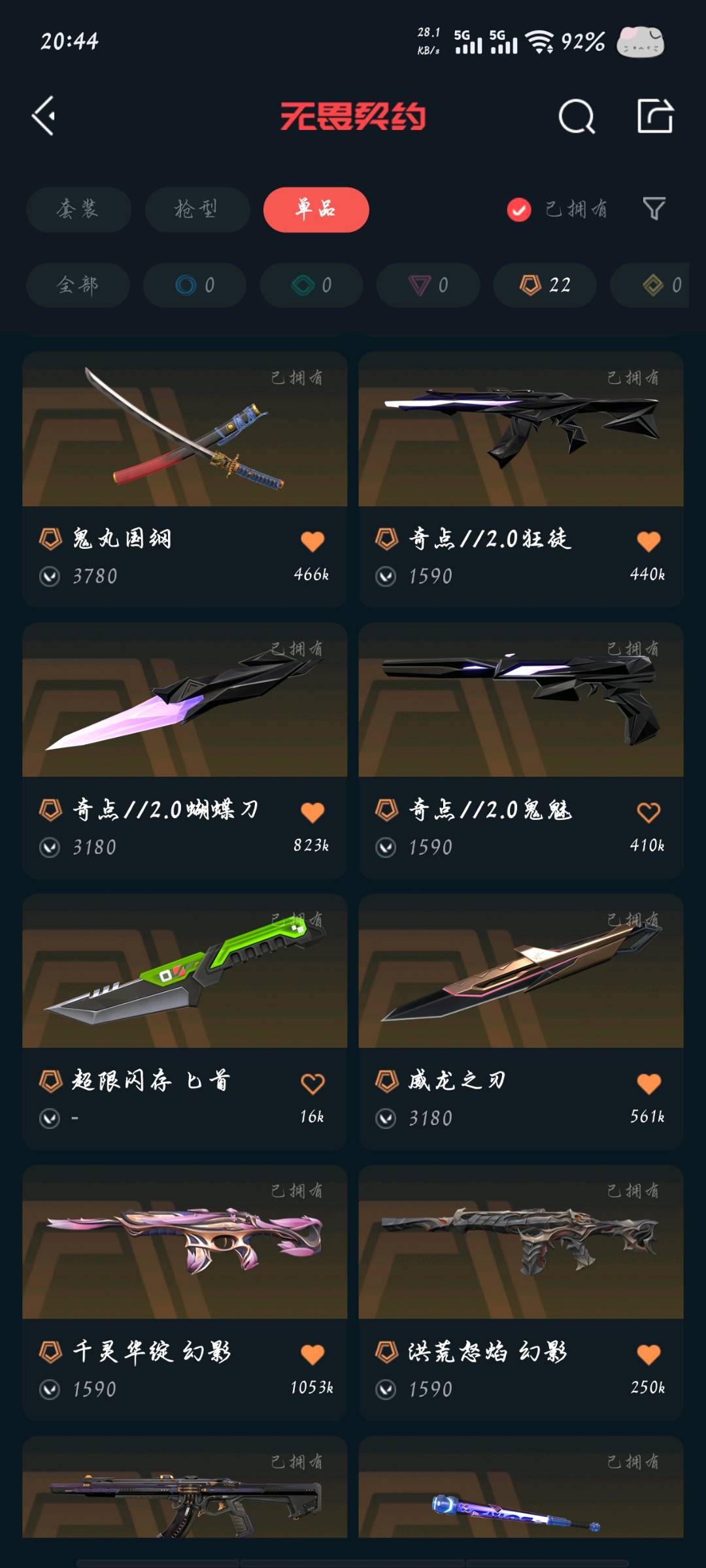
Task: Tap the share icon in the header
Action: [x=655, y=116]
